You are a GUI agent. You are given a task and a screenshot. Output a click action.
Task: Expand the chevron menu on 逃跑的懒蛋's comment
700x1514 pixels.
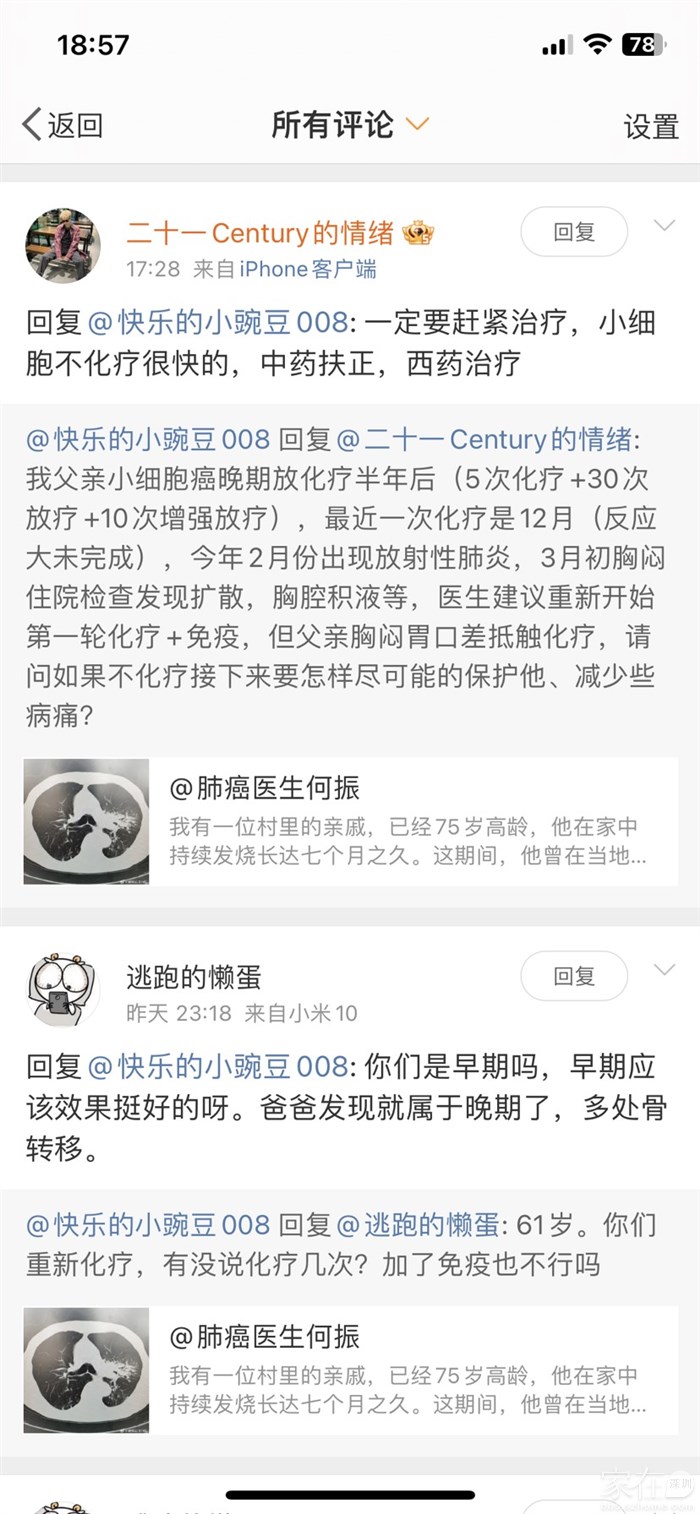click(665, 969)
